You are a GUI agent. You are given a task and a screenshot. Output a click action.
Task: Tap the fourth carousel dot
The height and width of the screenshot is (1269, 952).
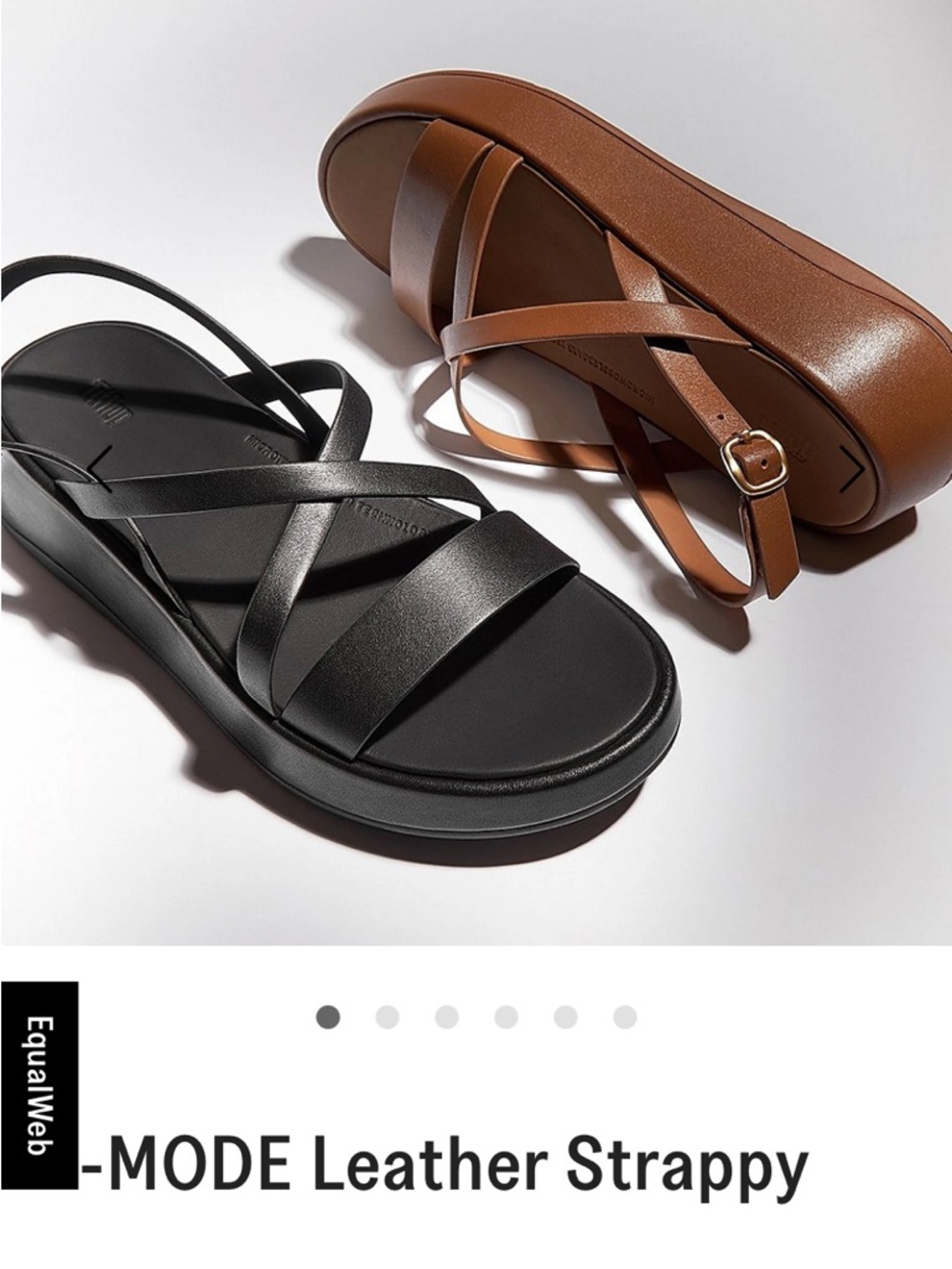pyautogui.click(x=506, y=1017)
